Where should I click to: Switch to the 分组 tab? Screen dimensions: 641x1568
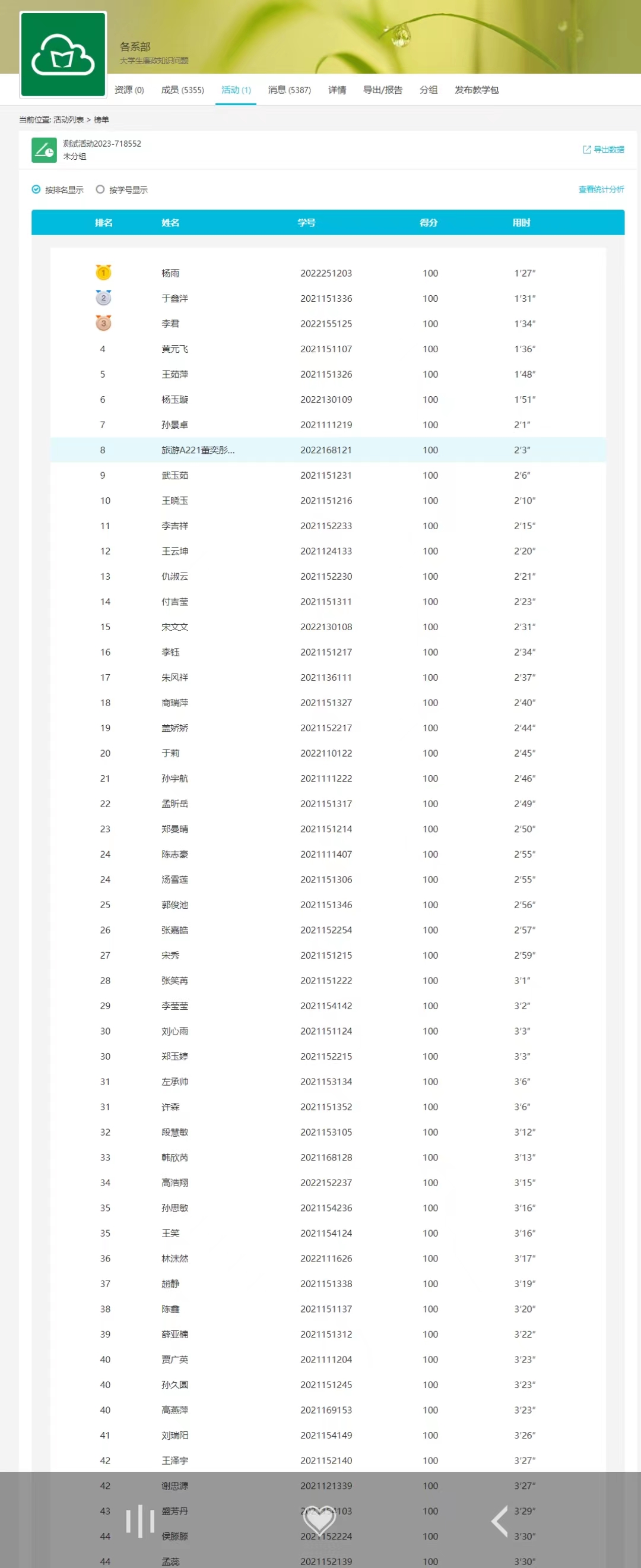429,90
